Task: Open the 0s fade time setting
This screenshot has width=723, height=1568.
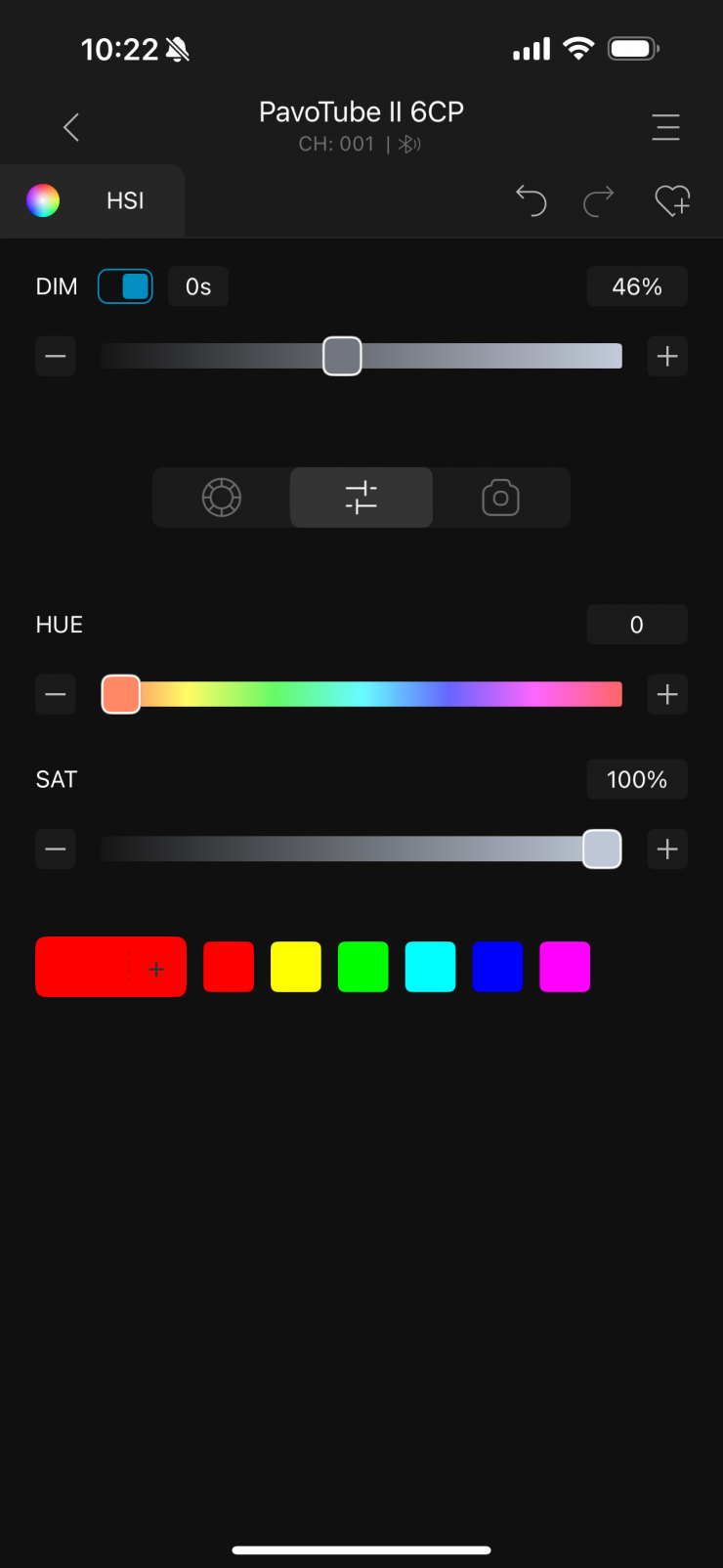Action: coord(198,286)
